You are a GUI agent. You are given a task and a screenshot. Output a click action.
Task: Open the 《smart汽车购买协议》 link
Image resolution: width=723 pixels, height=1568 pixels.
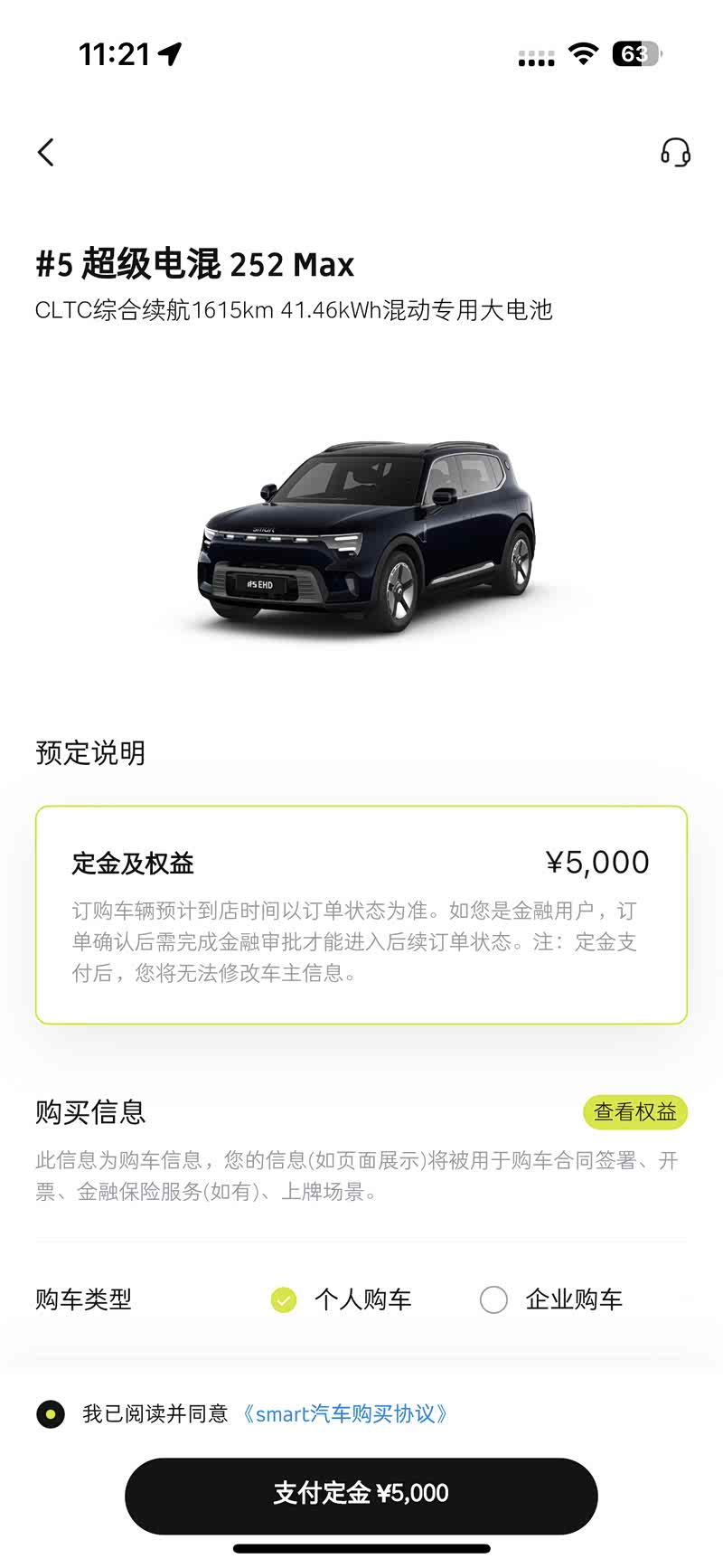point(344,1413)
